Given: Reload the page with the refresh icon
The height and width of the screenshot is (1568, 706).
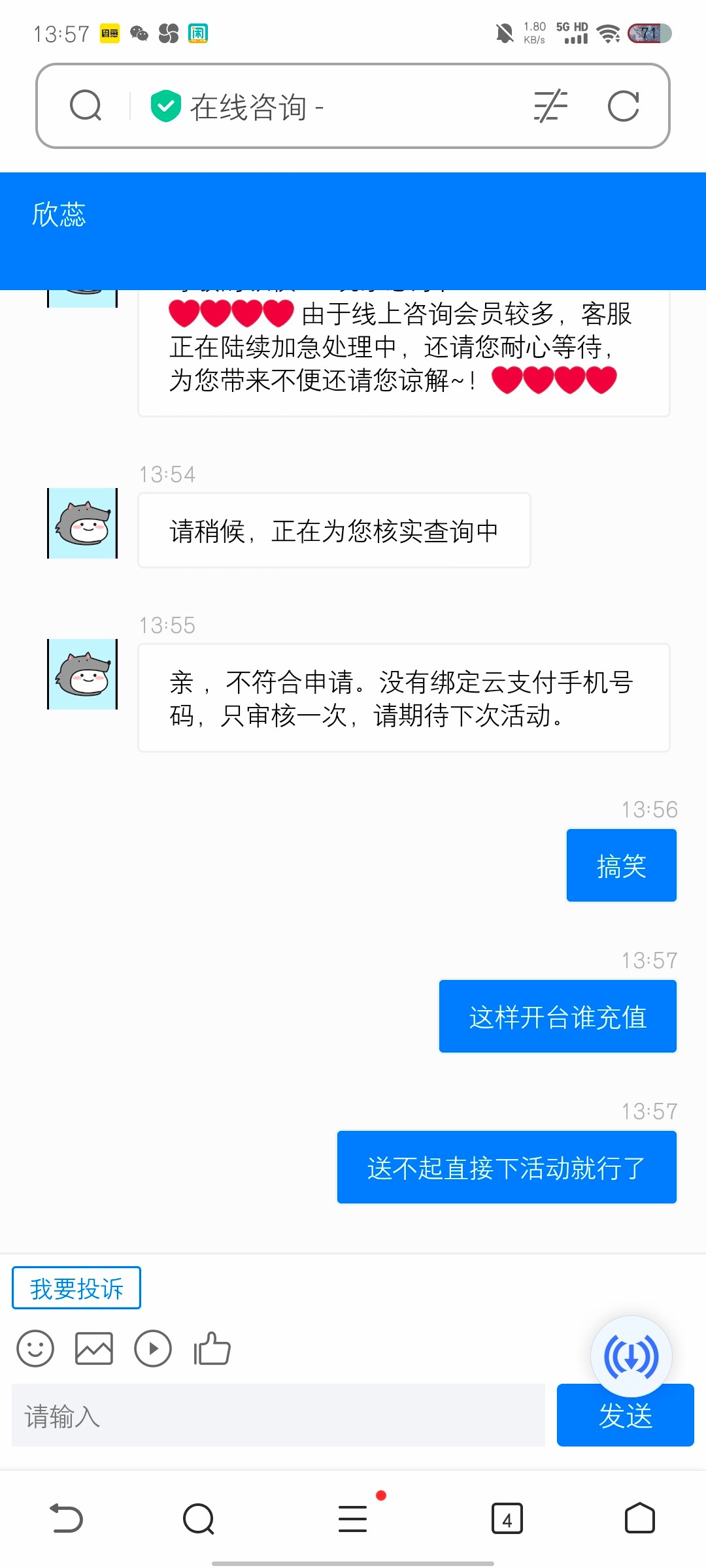Looking at the screenshot, I should [623, 106].
